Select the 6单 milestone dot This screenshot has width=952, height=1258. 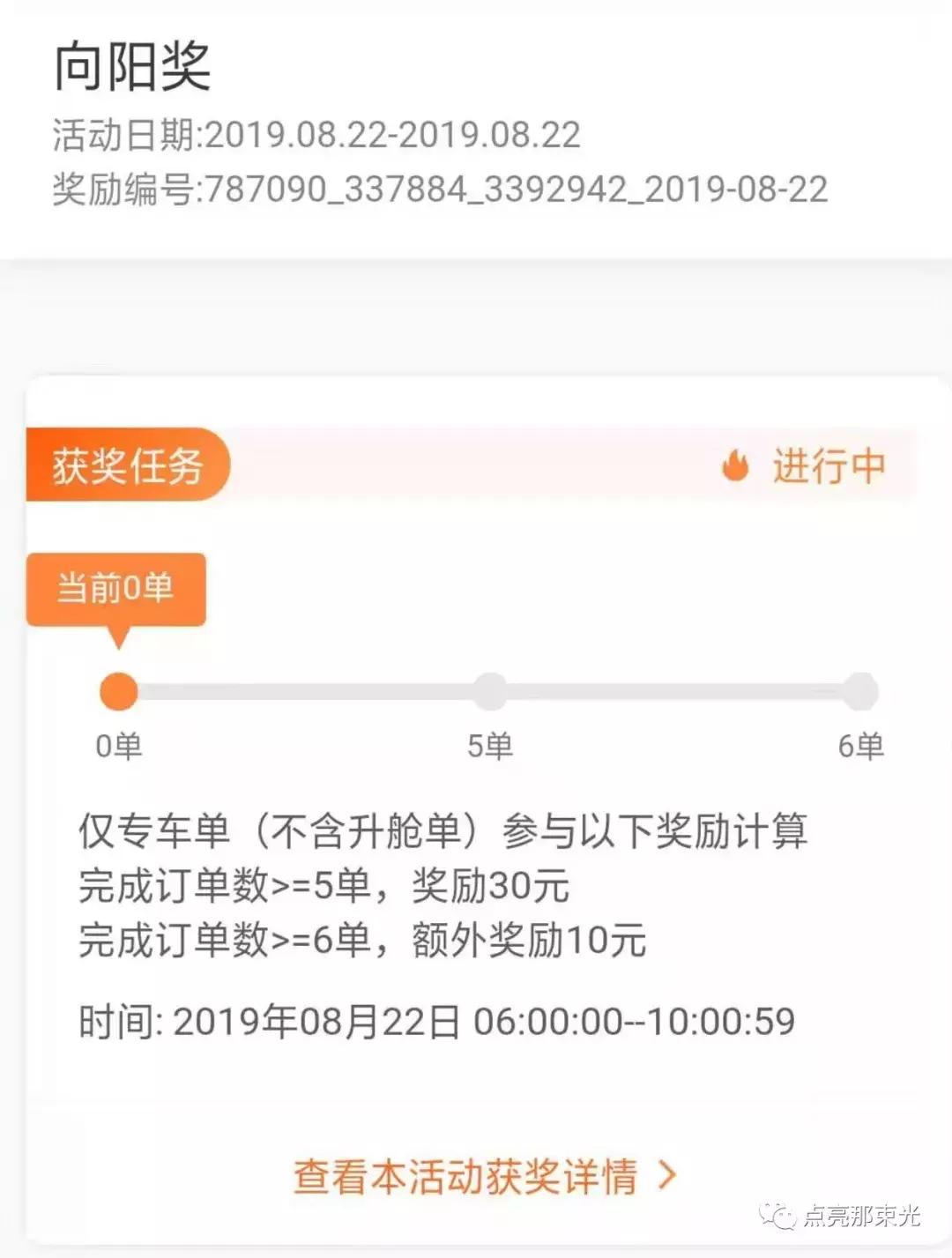click(862, 691)
